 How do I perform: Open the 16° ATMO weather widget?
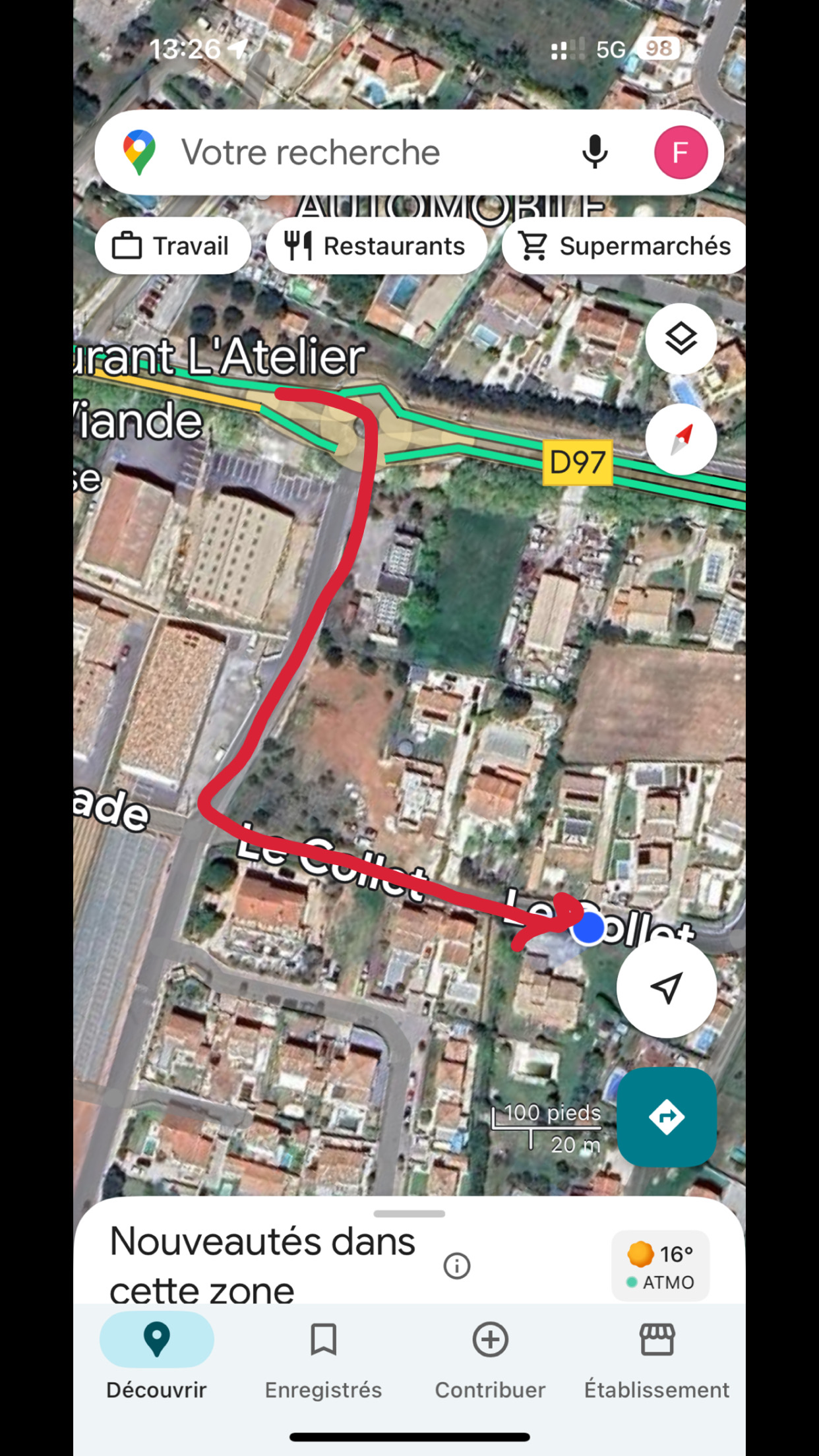[661, 1266]
